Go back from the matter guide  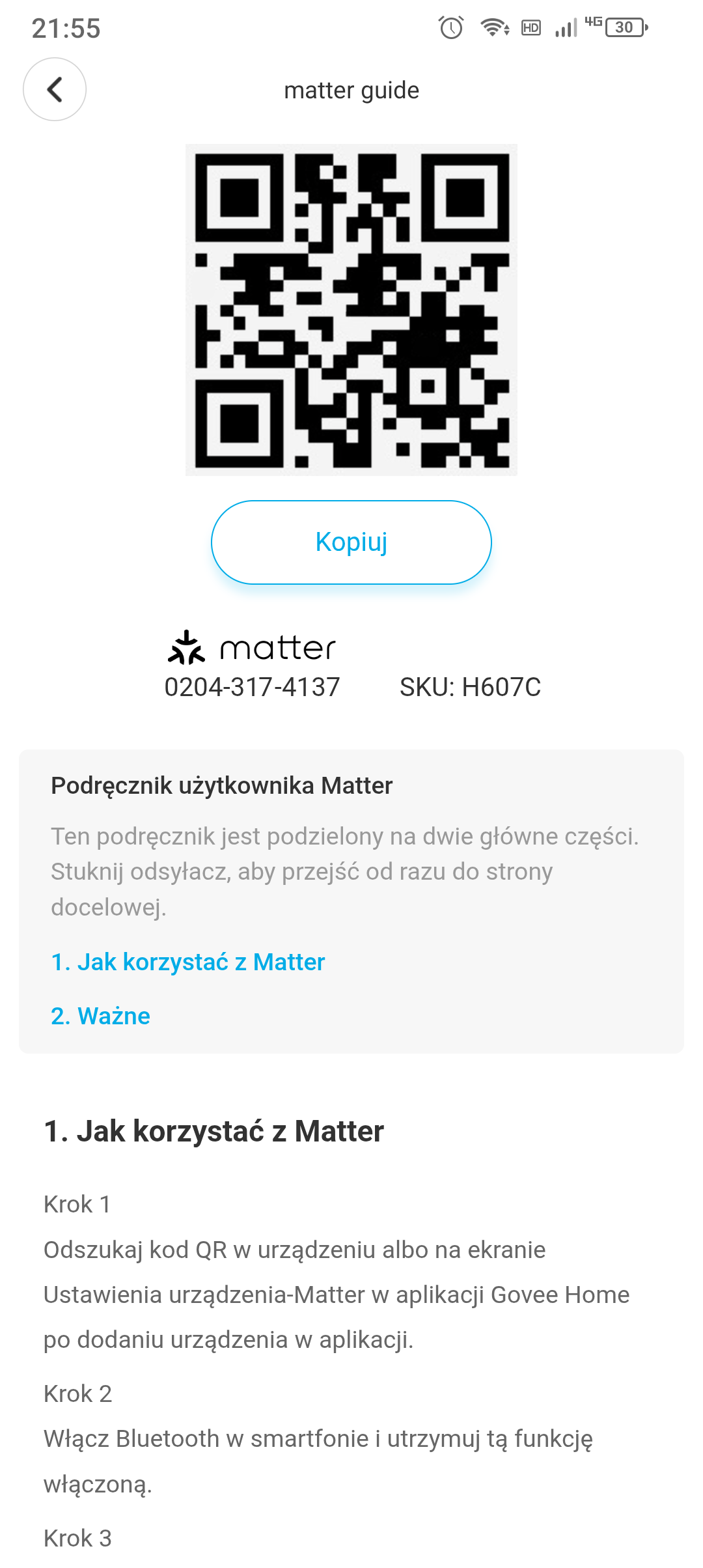(x=55, y=89)
